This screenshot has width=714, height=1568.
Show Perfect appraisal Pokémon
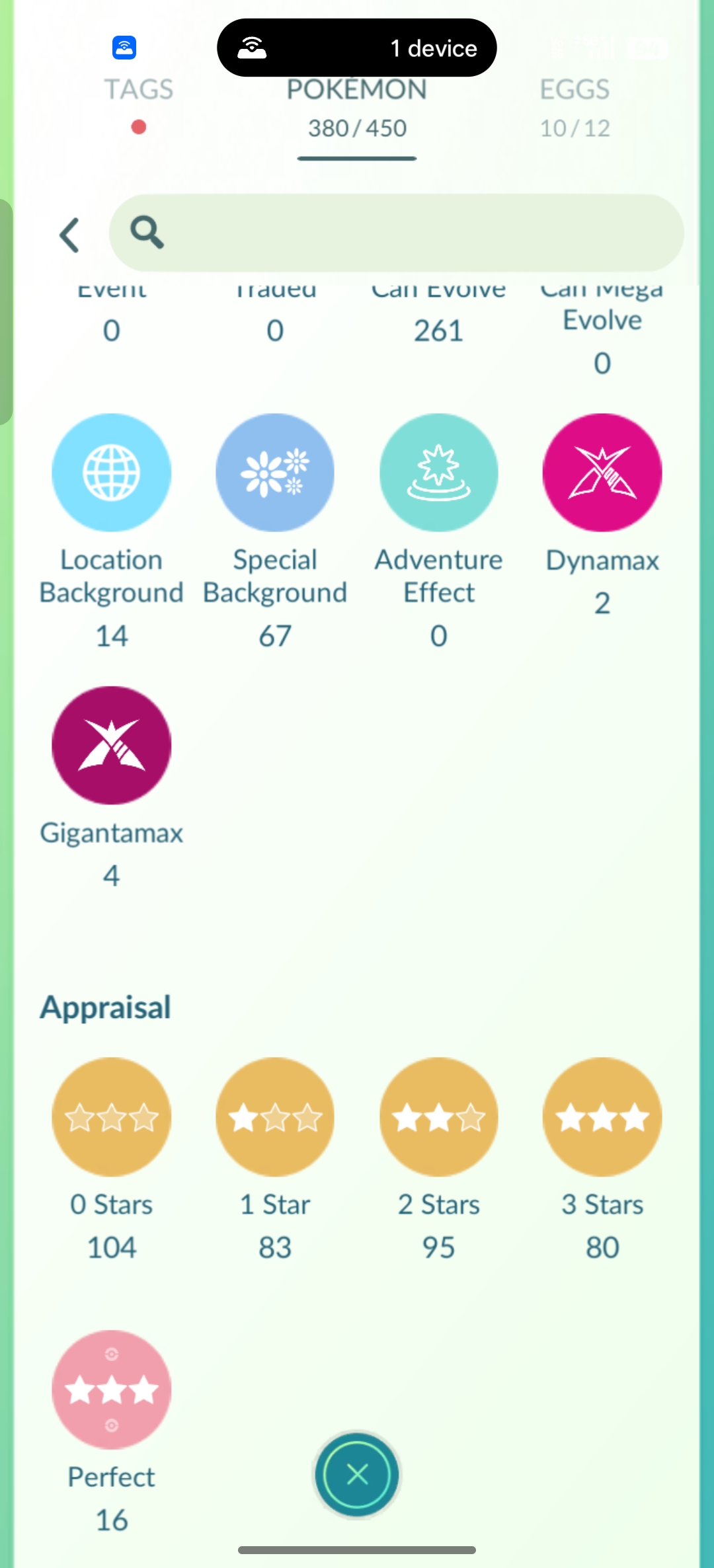pyautogui.click(x=111, y=1390)
